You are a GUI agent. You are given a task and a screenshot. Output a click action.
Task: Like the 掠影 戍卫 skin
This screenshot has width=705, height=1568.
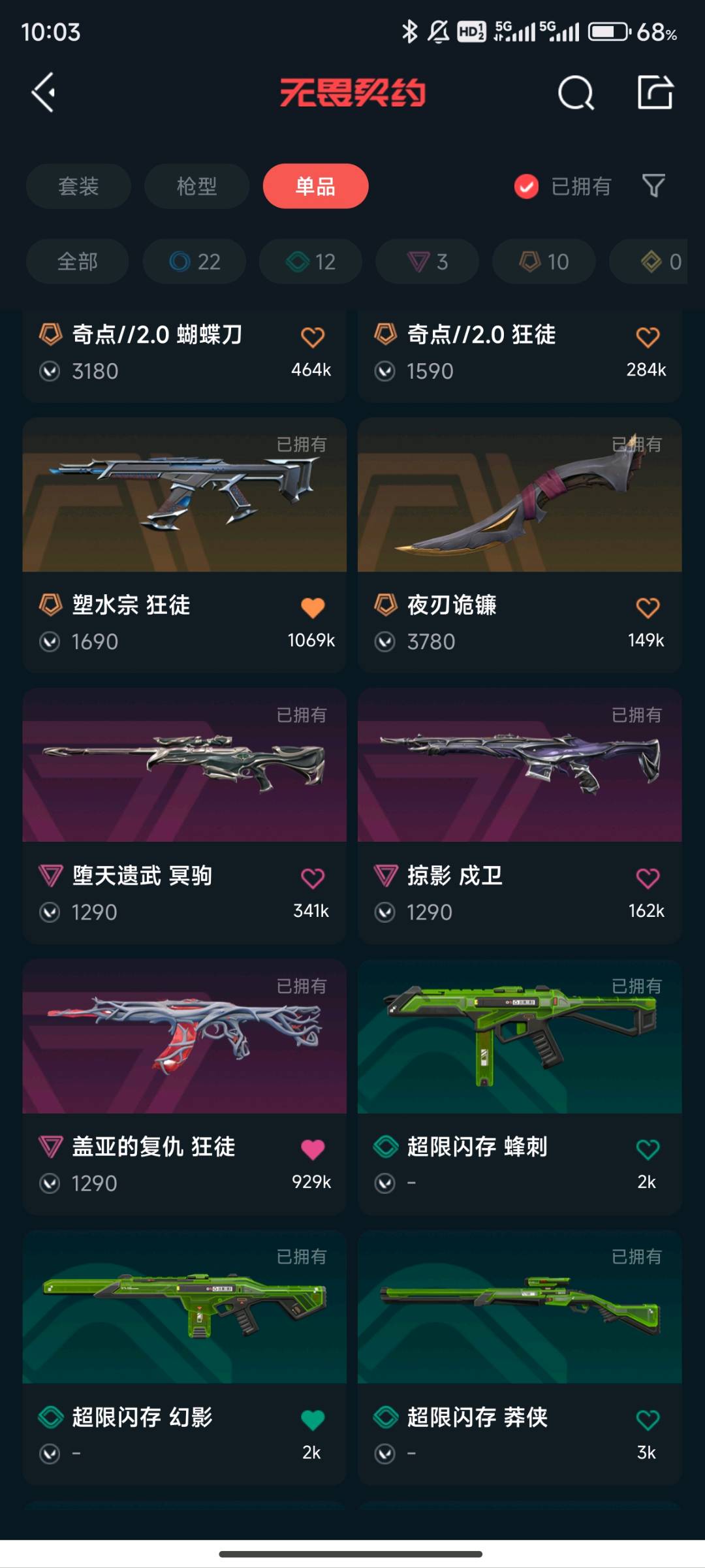(x=648, y=878)
